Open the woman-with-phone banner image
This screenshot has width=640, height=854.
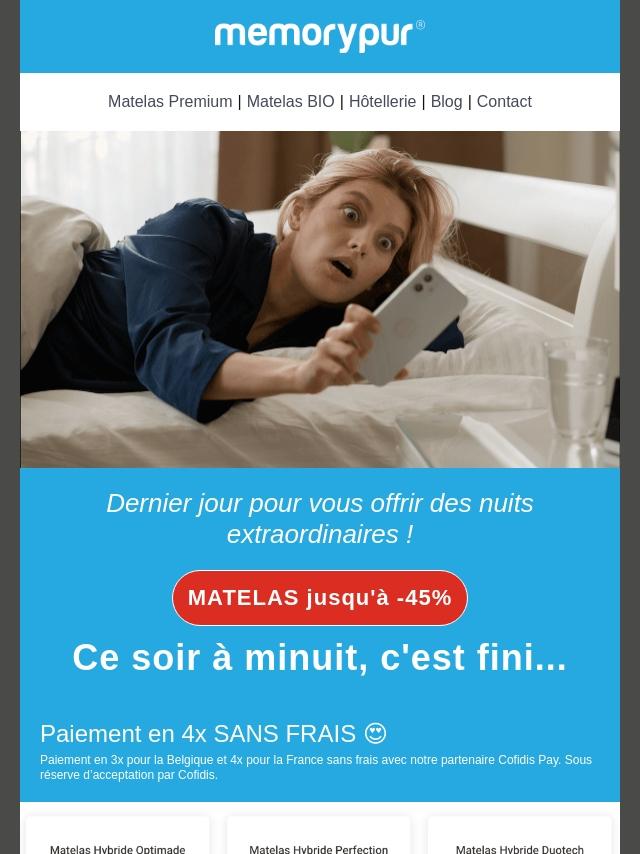click(x=320, y=300)
